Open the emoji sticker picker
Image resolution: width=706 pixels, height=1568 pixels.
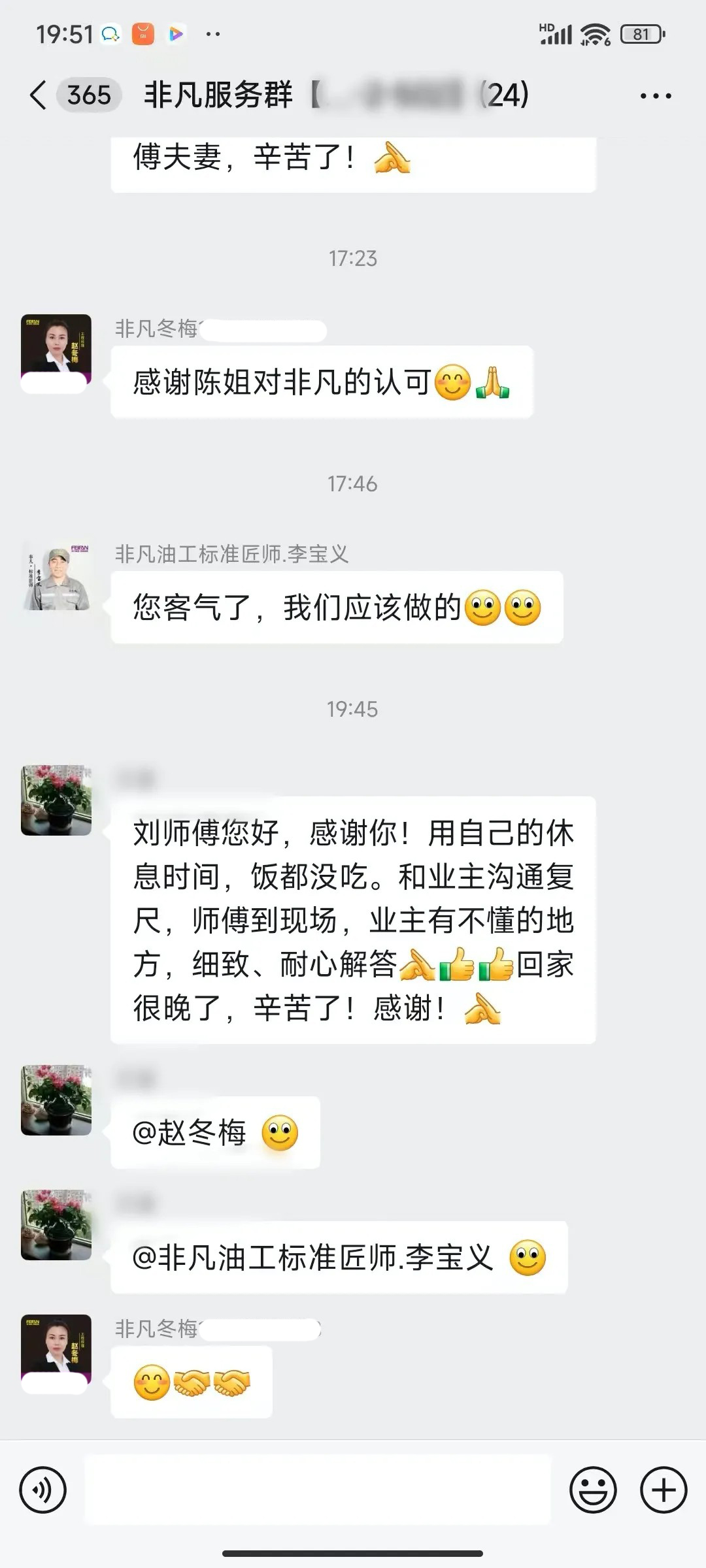click(593, 1490)
